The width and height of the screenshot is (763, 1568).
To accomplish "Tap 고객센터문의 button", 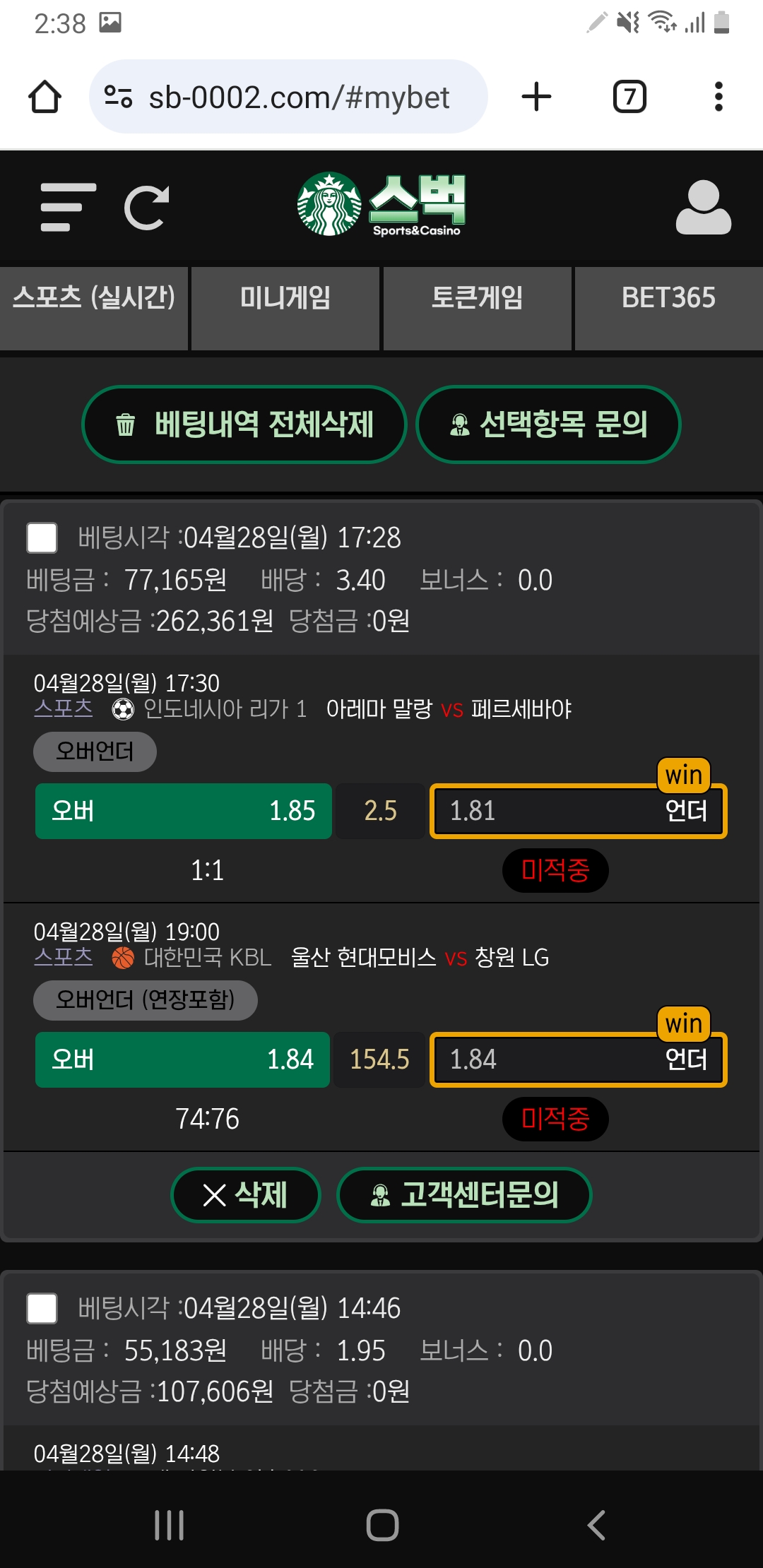I will (x=464, y=1195).
